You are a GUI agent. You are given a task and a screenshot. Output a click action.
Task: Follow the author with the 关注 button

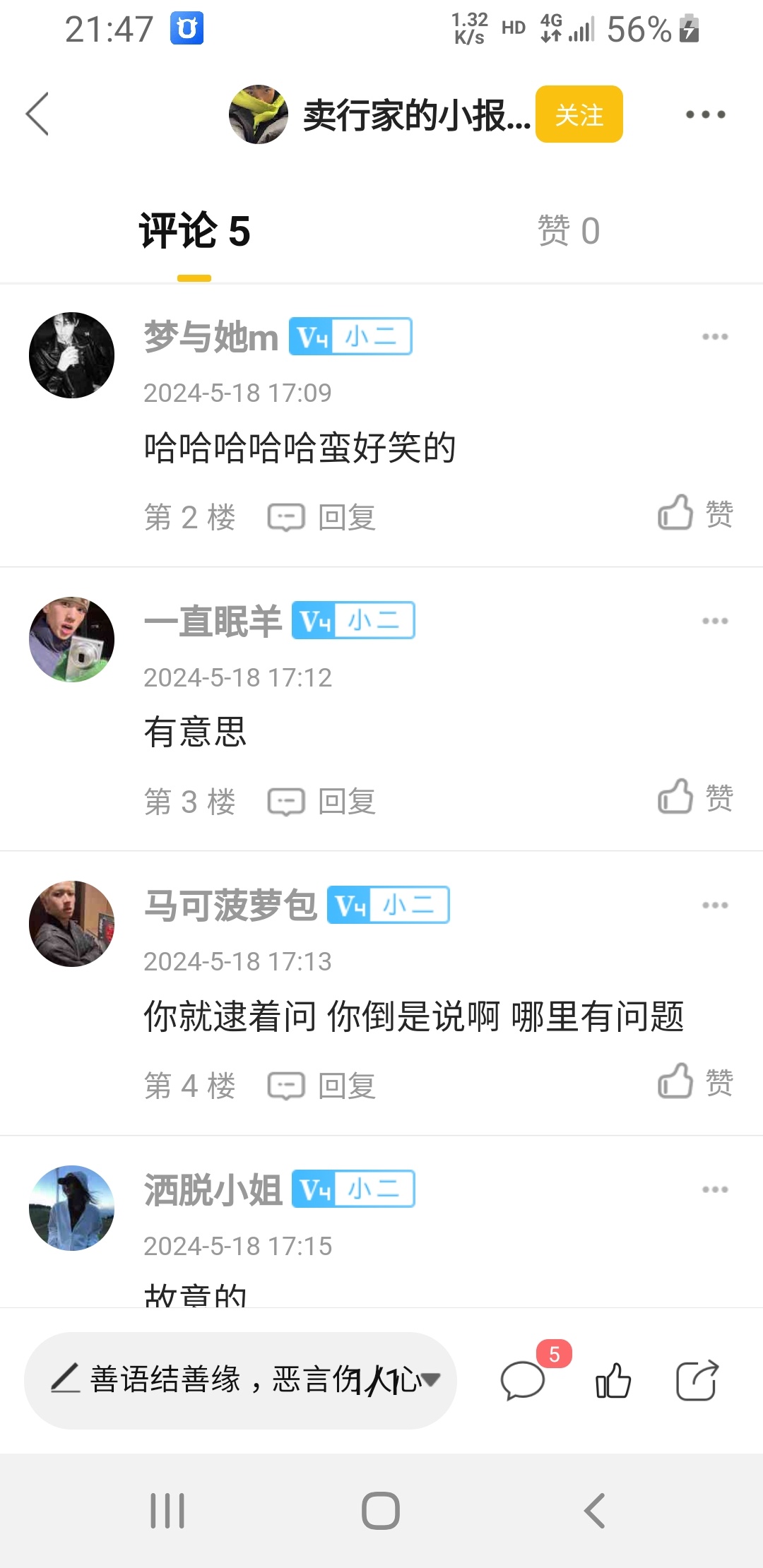[579, 114]
